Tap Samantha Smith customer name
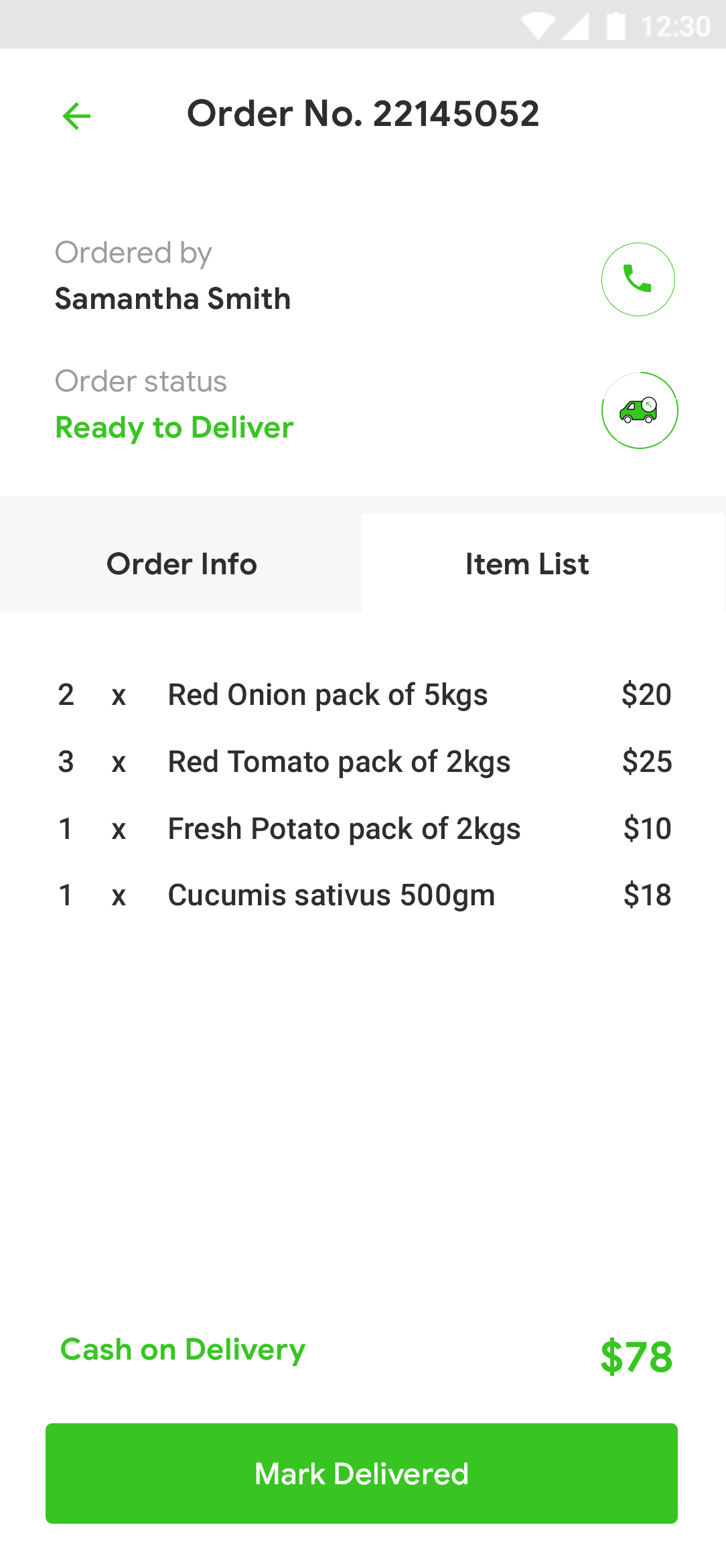Image resolution: width=726 pixels, height=1568 pixels. tap(173, 300)
